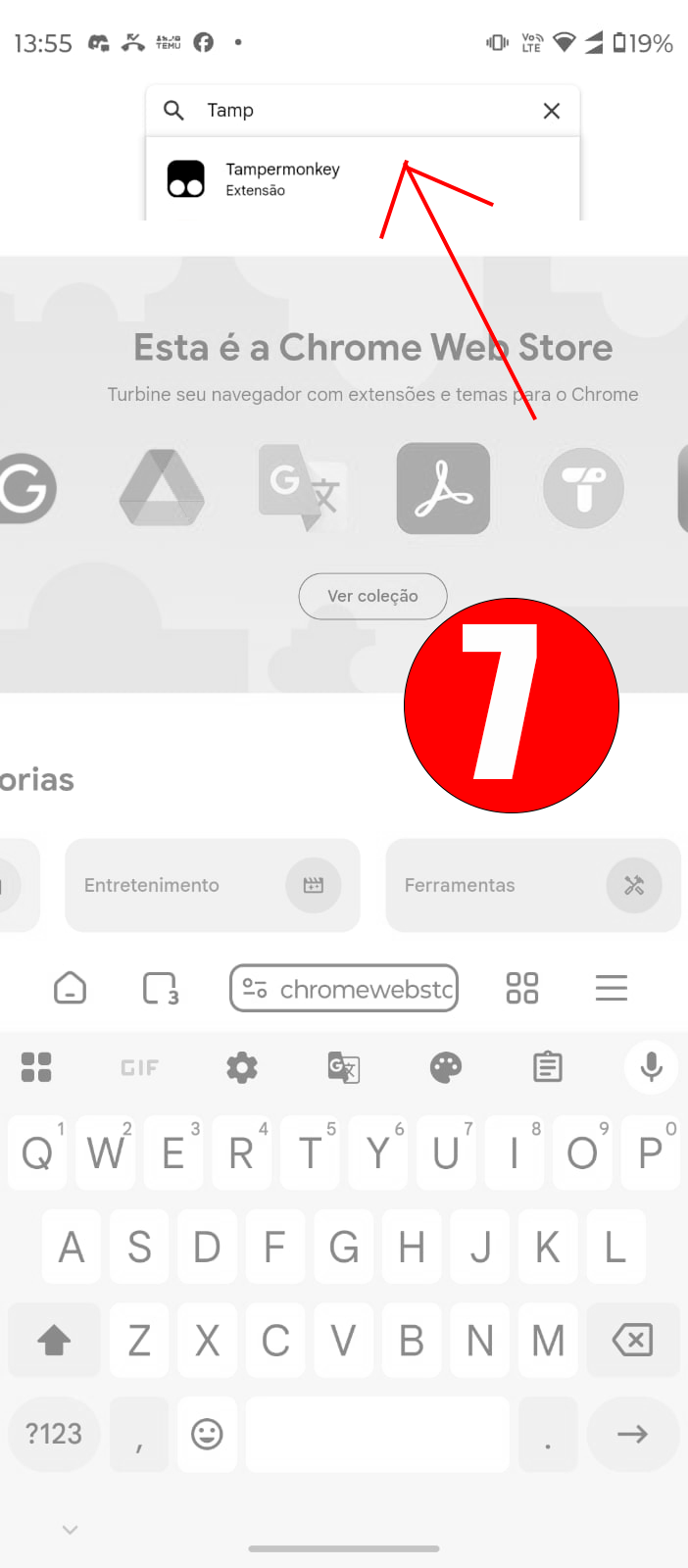Tap the search field containing Tamp

(x=363, y=111)
